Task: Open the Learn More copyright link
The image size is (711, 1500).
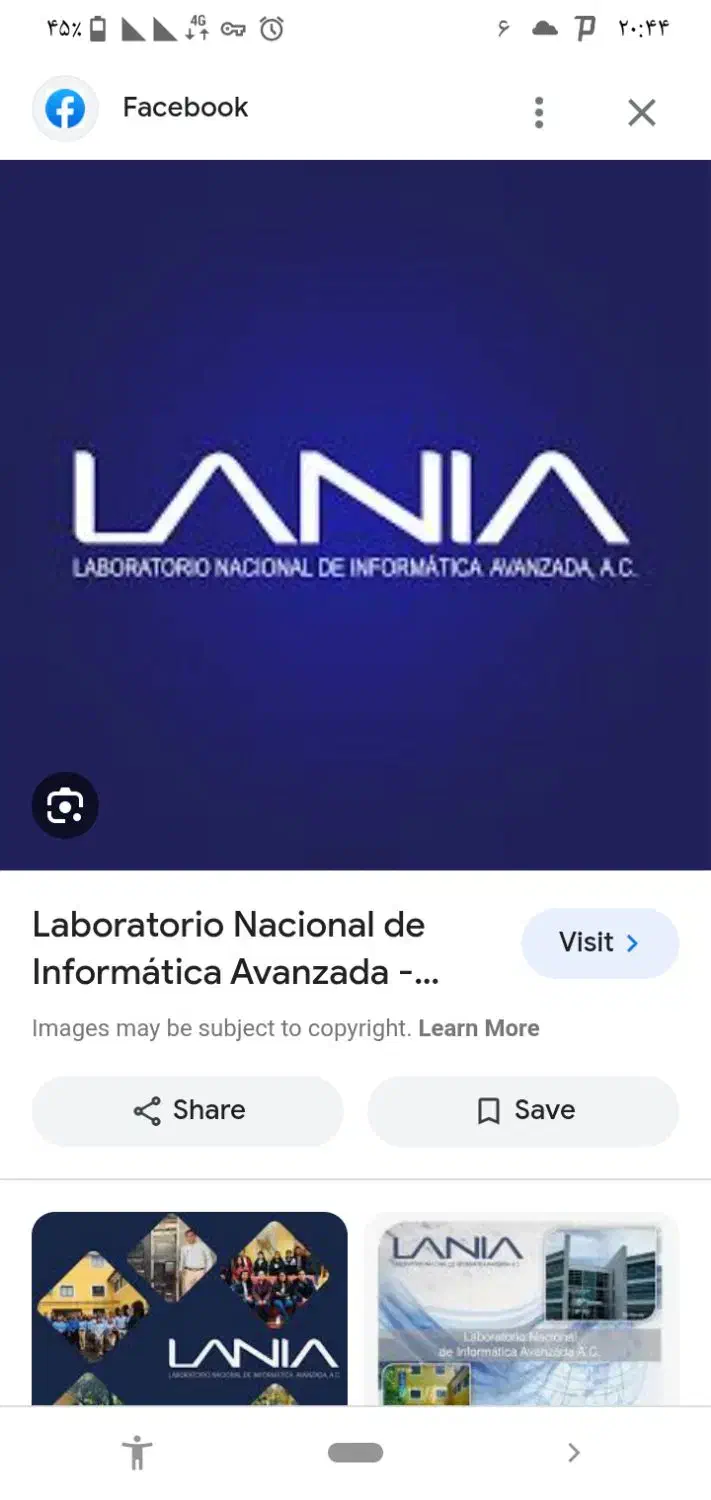Action: 478,1028
